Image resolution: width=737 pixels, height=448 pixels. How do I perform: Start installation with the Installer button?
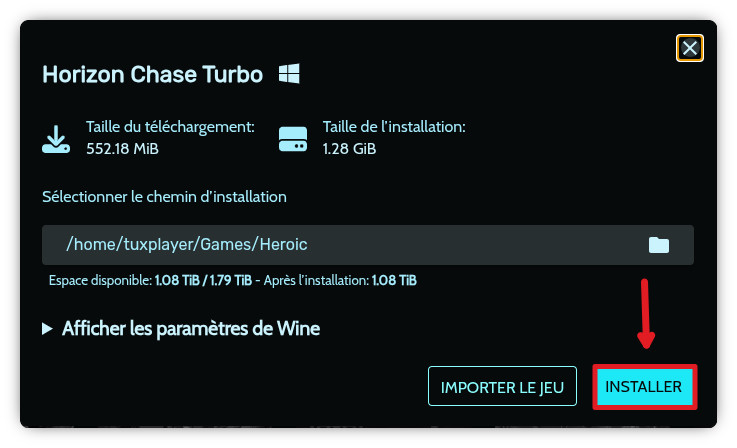(643, 386)
